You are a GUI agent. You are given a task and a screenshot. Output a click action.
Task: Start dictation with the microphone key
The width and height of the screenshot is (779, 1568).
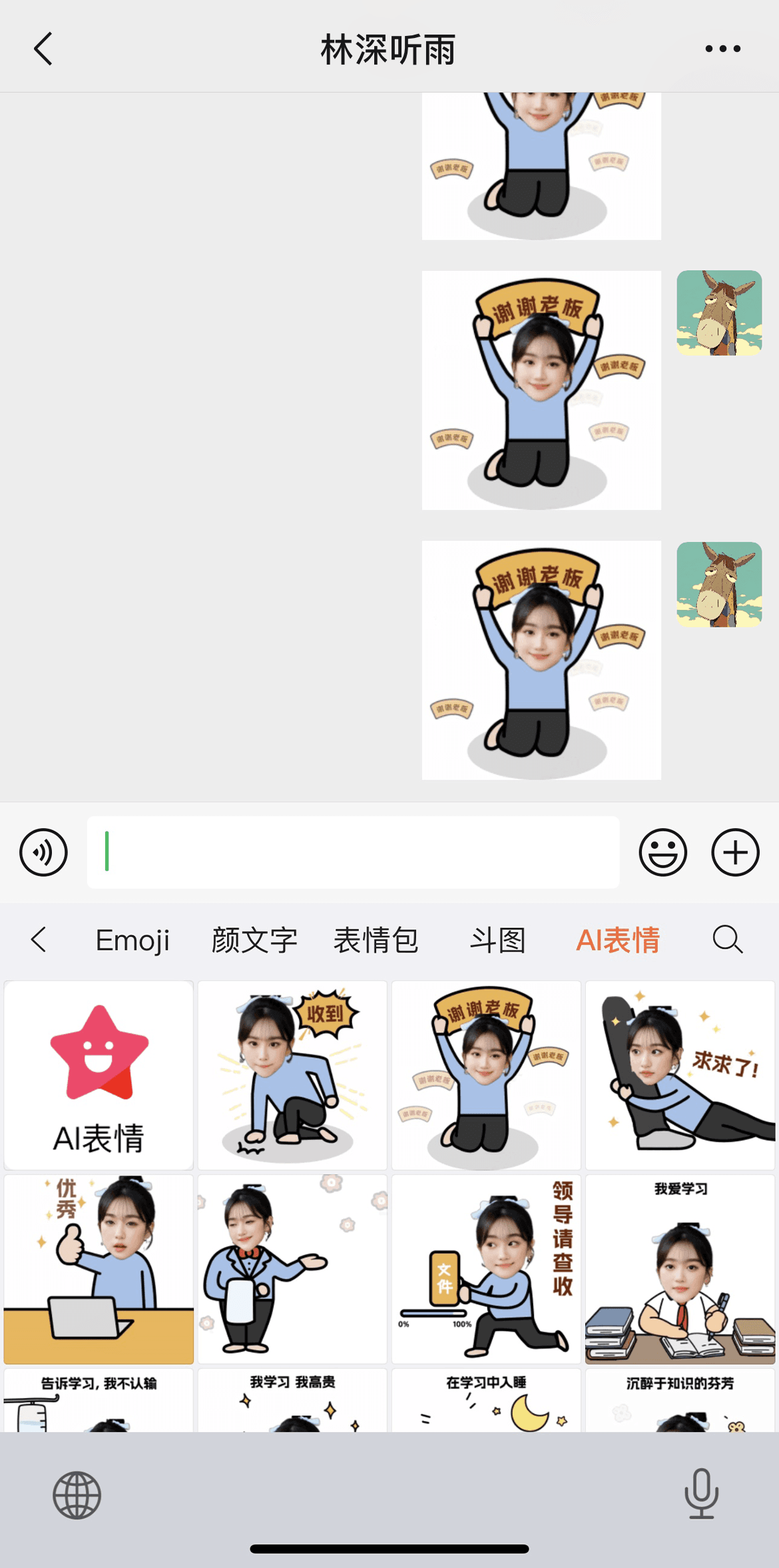(701, 1494)
